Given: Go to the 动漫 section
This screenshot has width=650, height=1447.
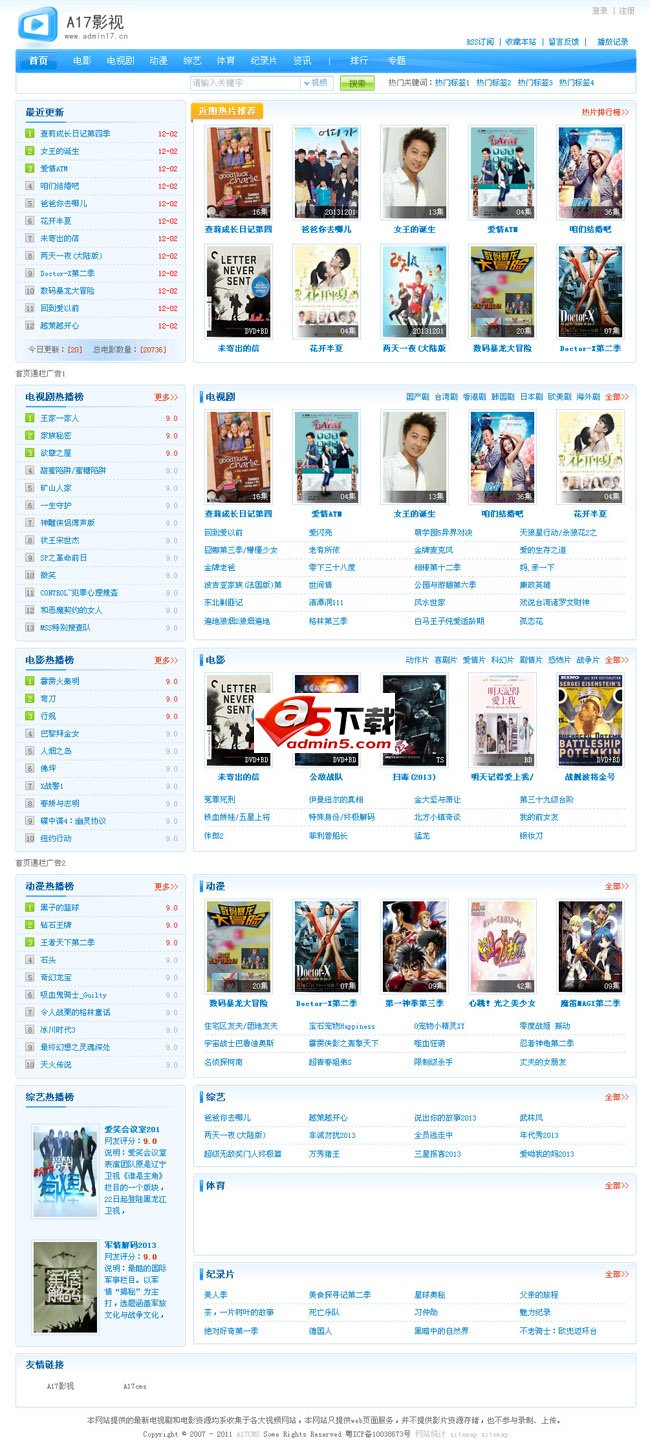Looking at the screenshot, I should [x=158, y=61].
